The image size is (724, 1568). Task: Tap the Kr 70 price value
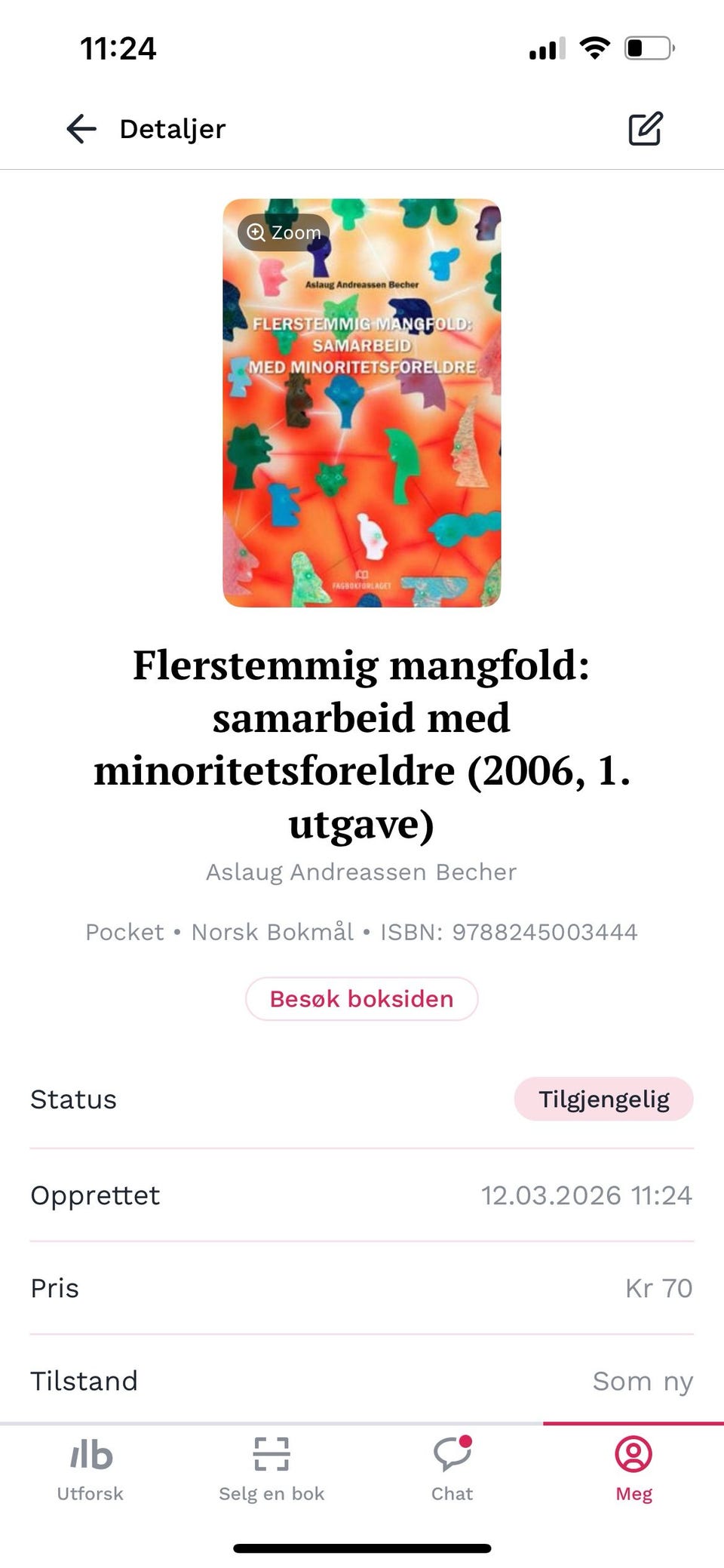point(659,1288)
